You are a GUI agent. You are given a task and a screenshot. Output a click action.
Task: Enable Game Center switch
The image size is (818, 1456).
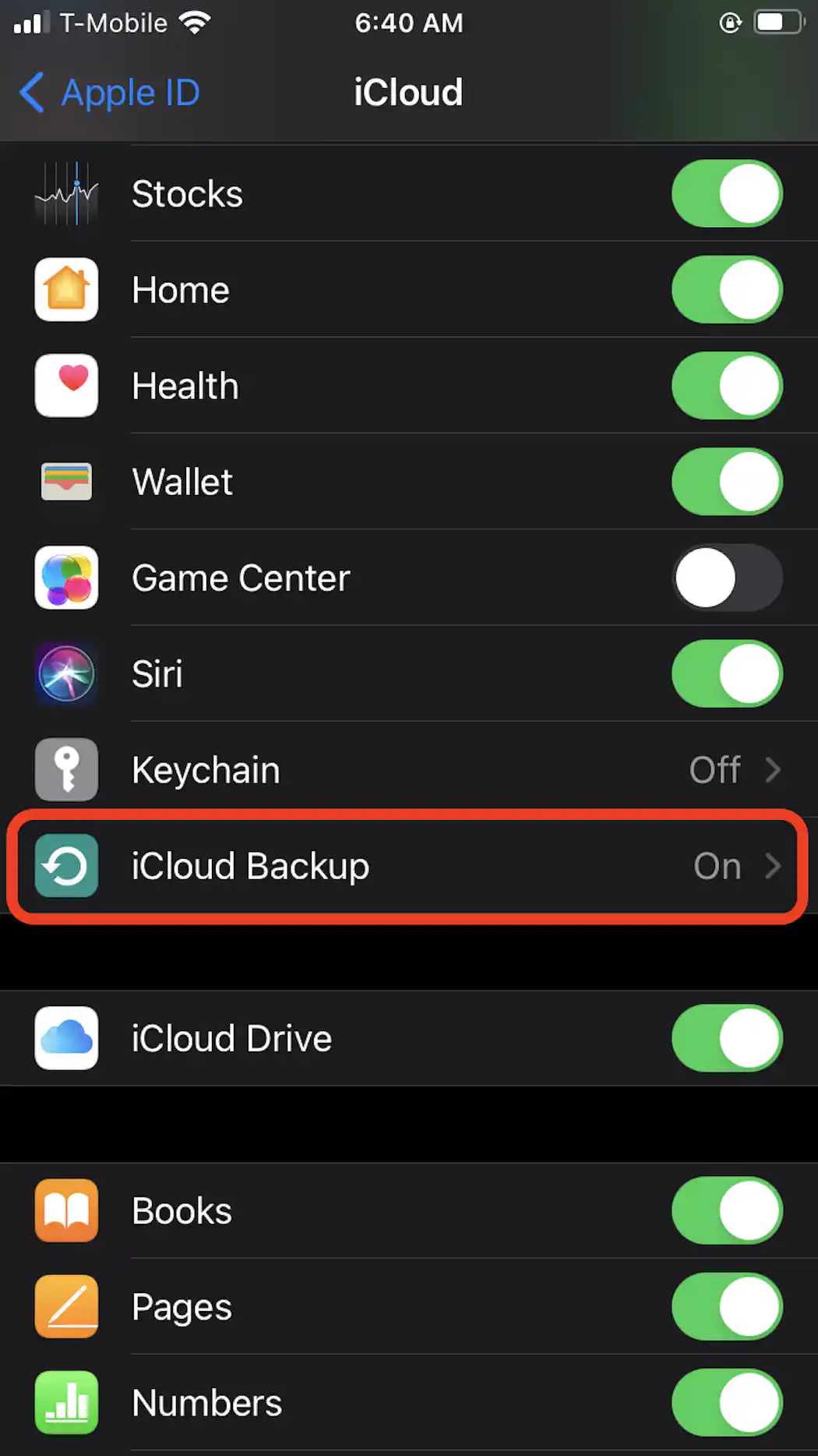pos(727,578)
